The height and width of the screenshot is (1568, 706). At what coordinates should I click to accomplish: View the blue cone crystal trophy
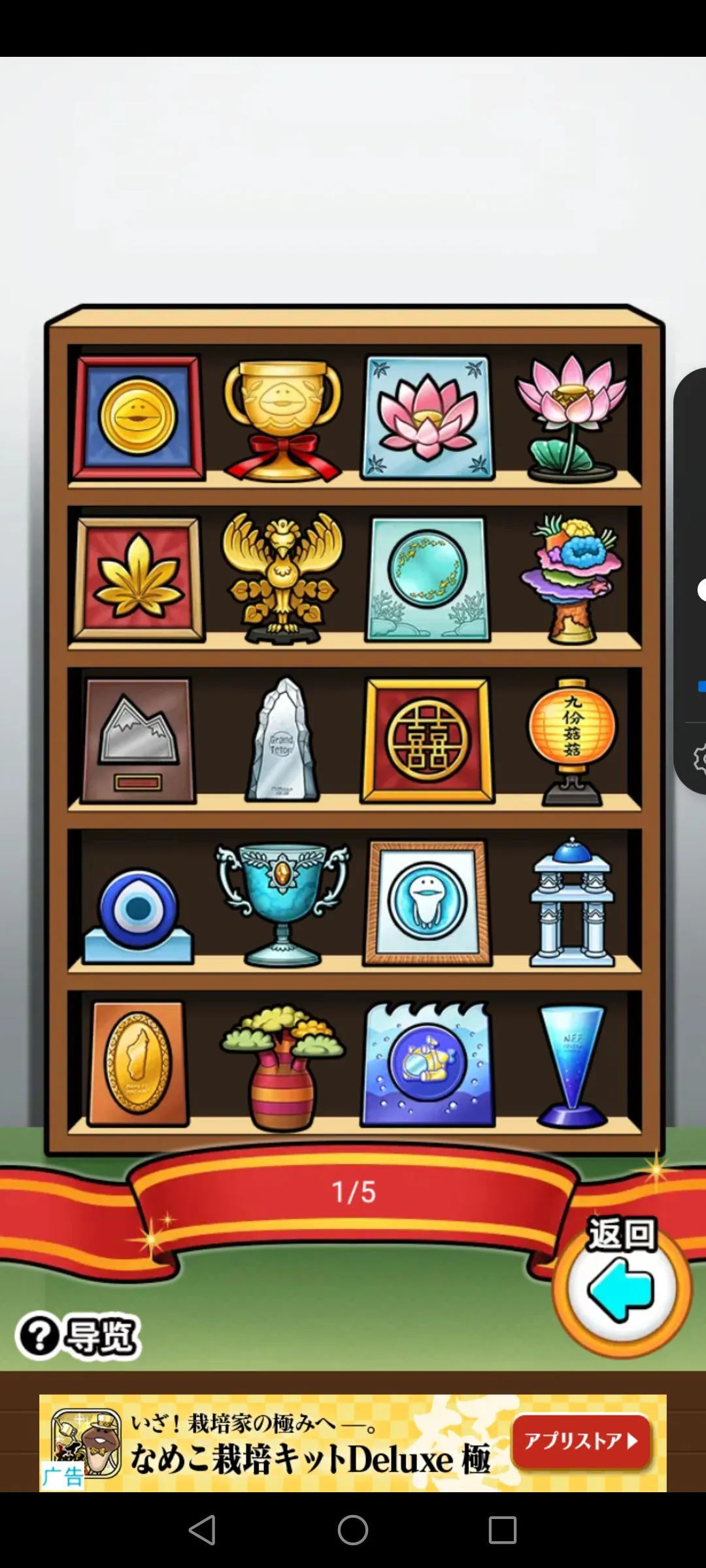tap(572, 1065)
